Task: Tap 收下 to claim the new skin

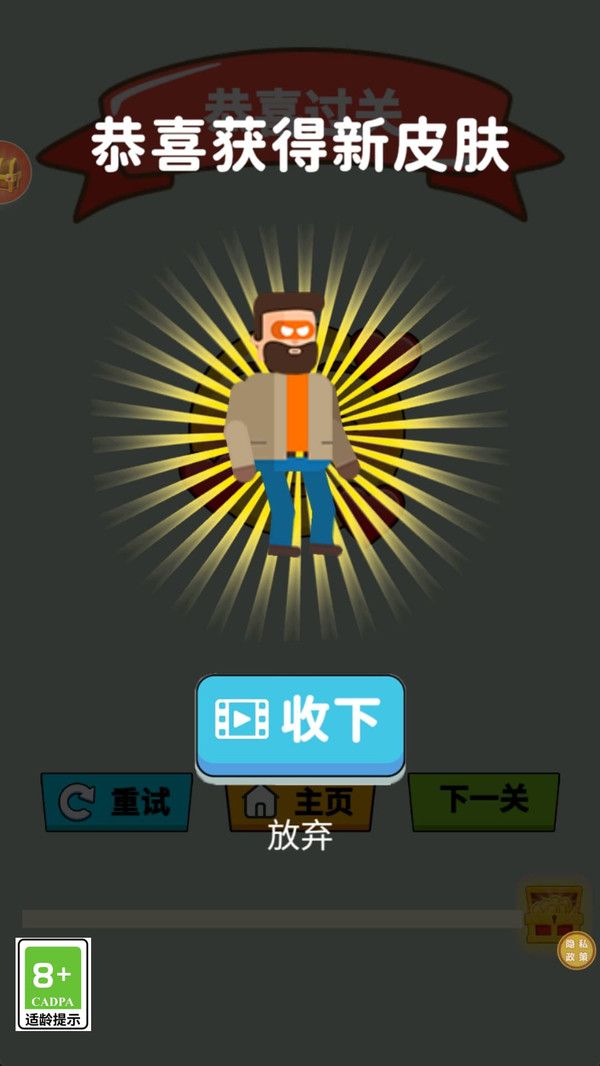Action: [x=300, y=722]
